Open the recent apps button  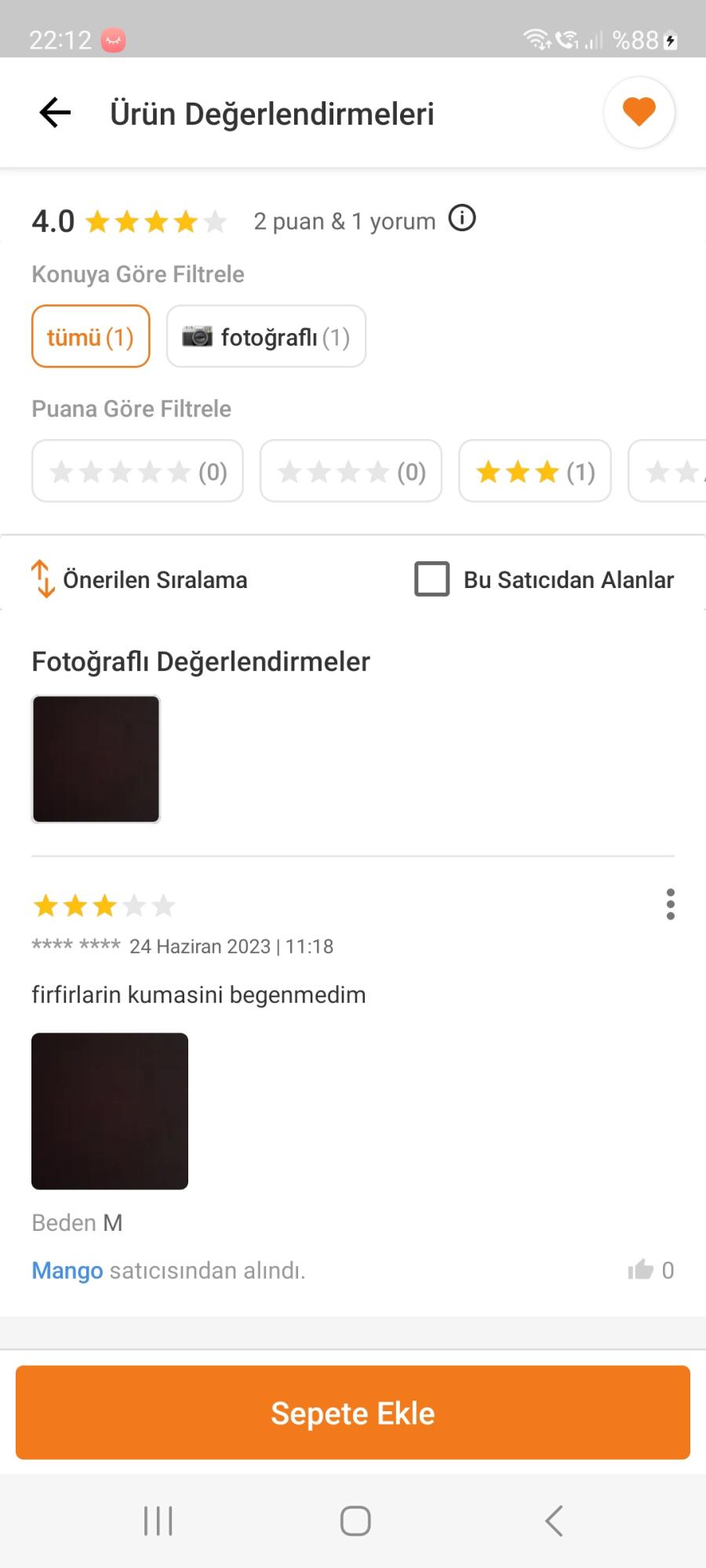(158, 1521)
